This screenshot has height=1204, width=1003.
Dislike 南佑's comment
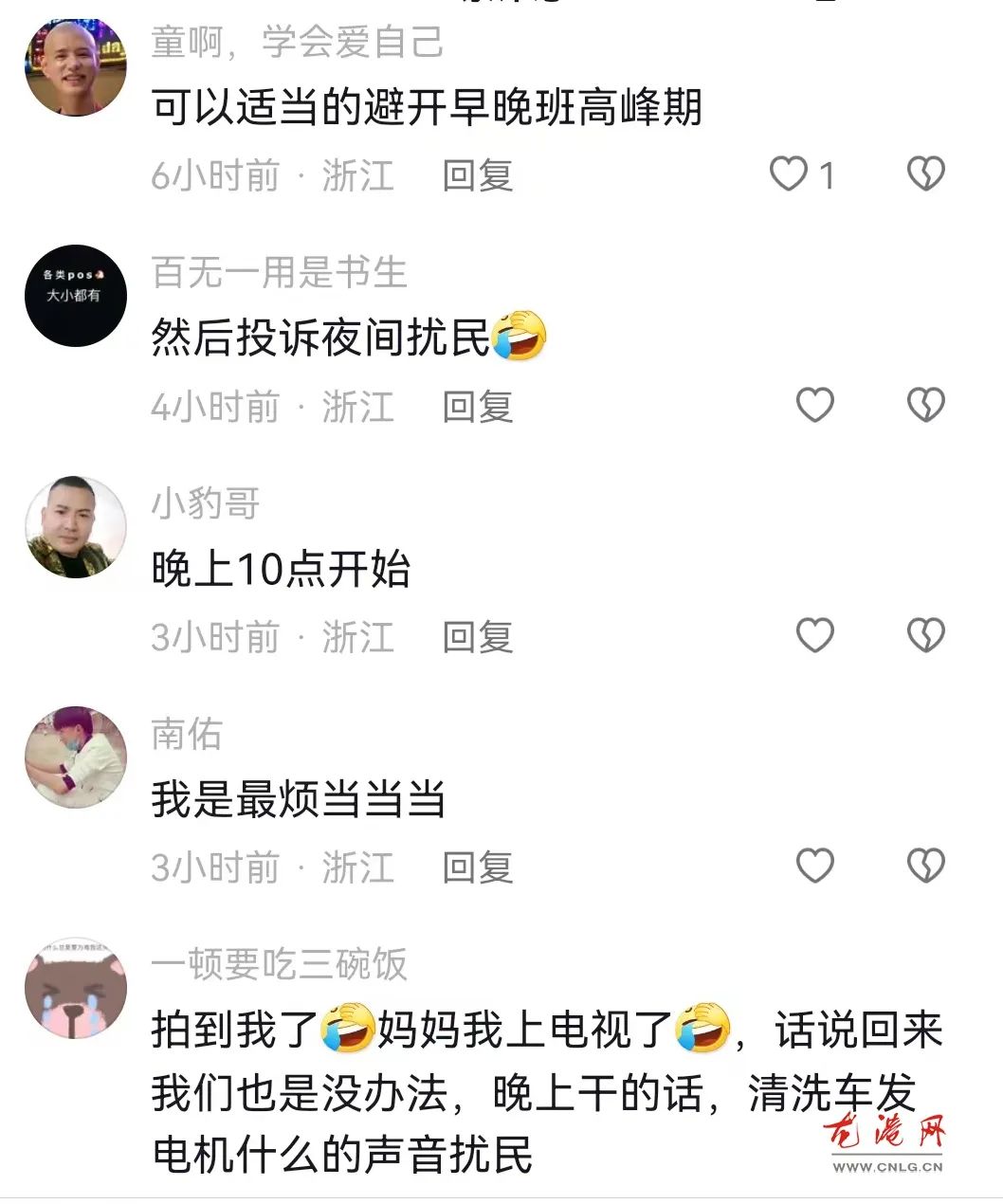pyautogui.click(x=925, y=866)
